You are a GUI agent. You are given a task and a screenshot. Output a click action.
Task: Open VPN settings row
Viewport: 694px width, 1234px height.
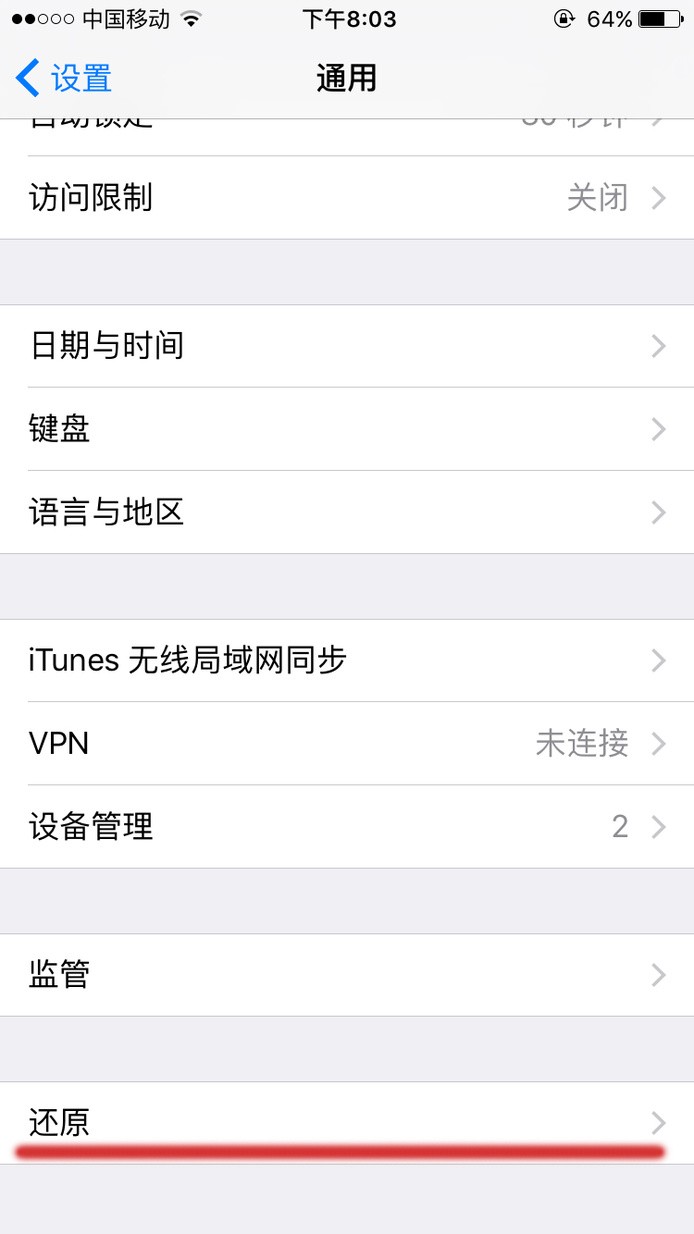point(347,743)
